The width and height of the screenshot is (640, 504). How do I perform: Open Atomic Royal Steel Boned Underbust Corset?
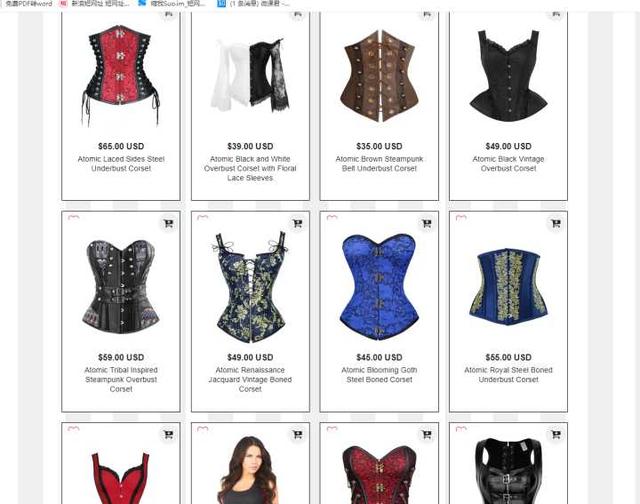508,374
